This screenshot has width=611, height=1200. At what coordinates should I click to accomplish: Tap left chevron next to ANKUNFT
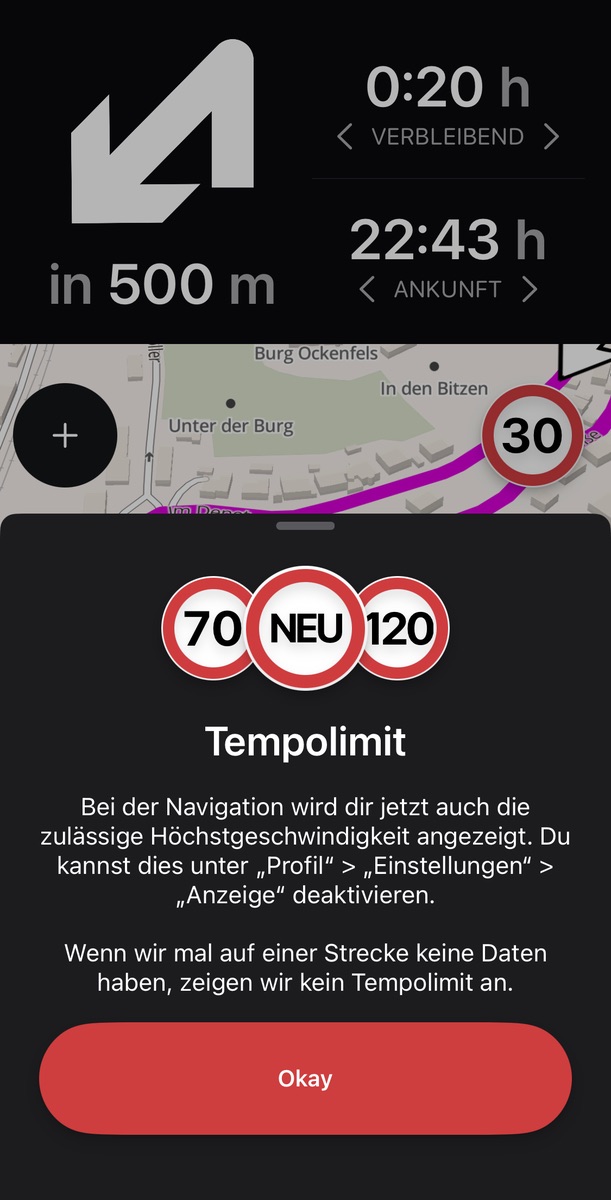point(367,290)
